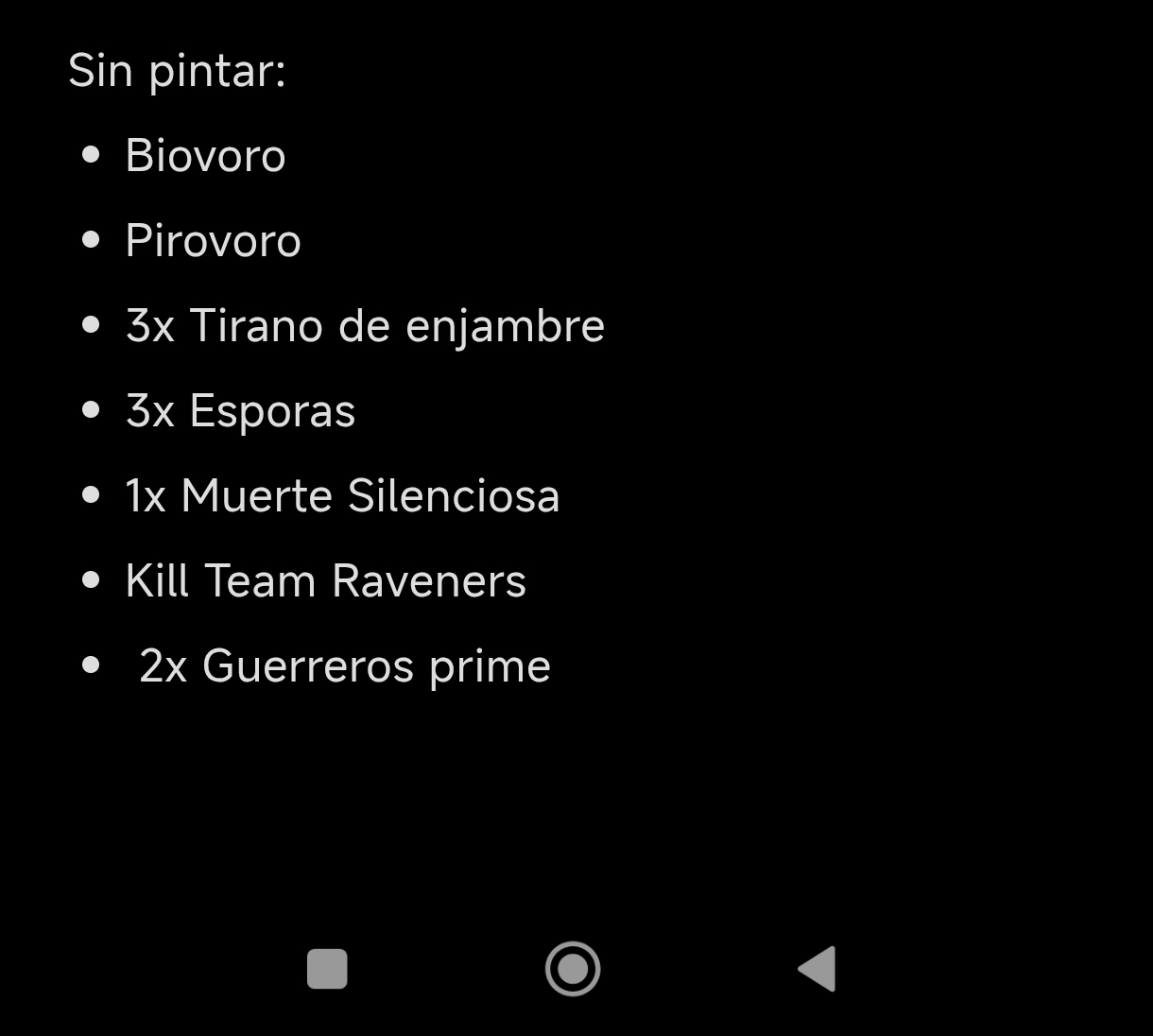Image resolution: width=1153 pixels, height=1036 pixels.
Task: Open the recent apps view
Action: click(x=328, y=969)
